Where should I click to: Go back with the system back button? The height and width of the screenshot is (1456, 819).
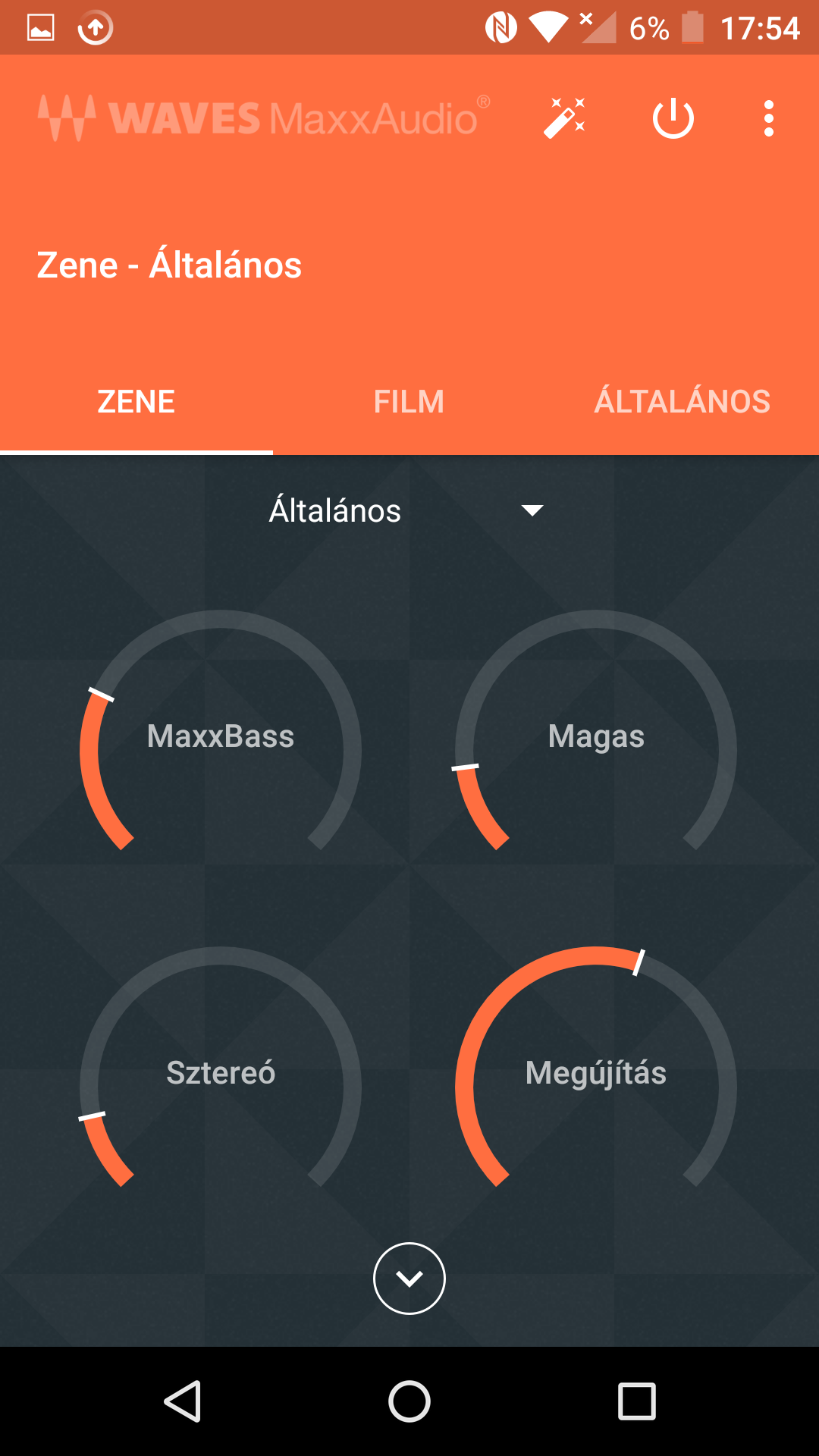click(x=183, y=1401)
